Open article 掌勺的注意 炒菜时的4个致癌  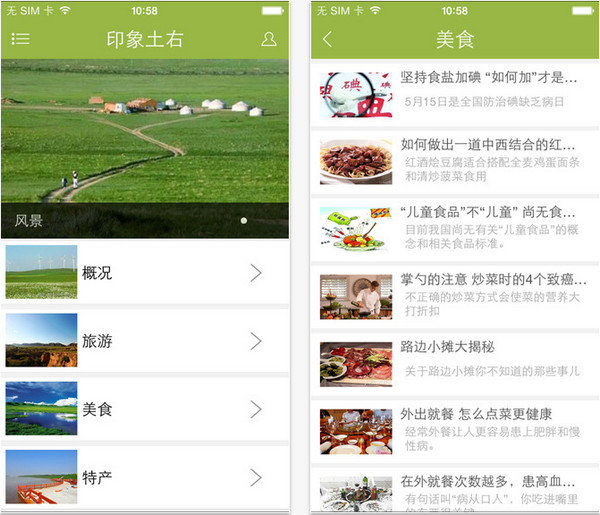455,296
